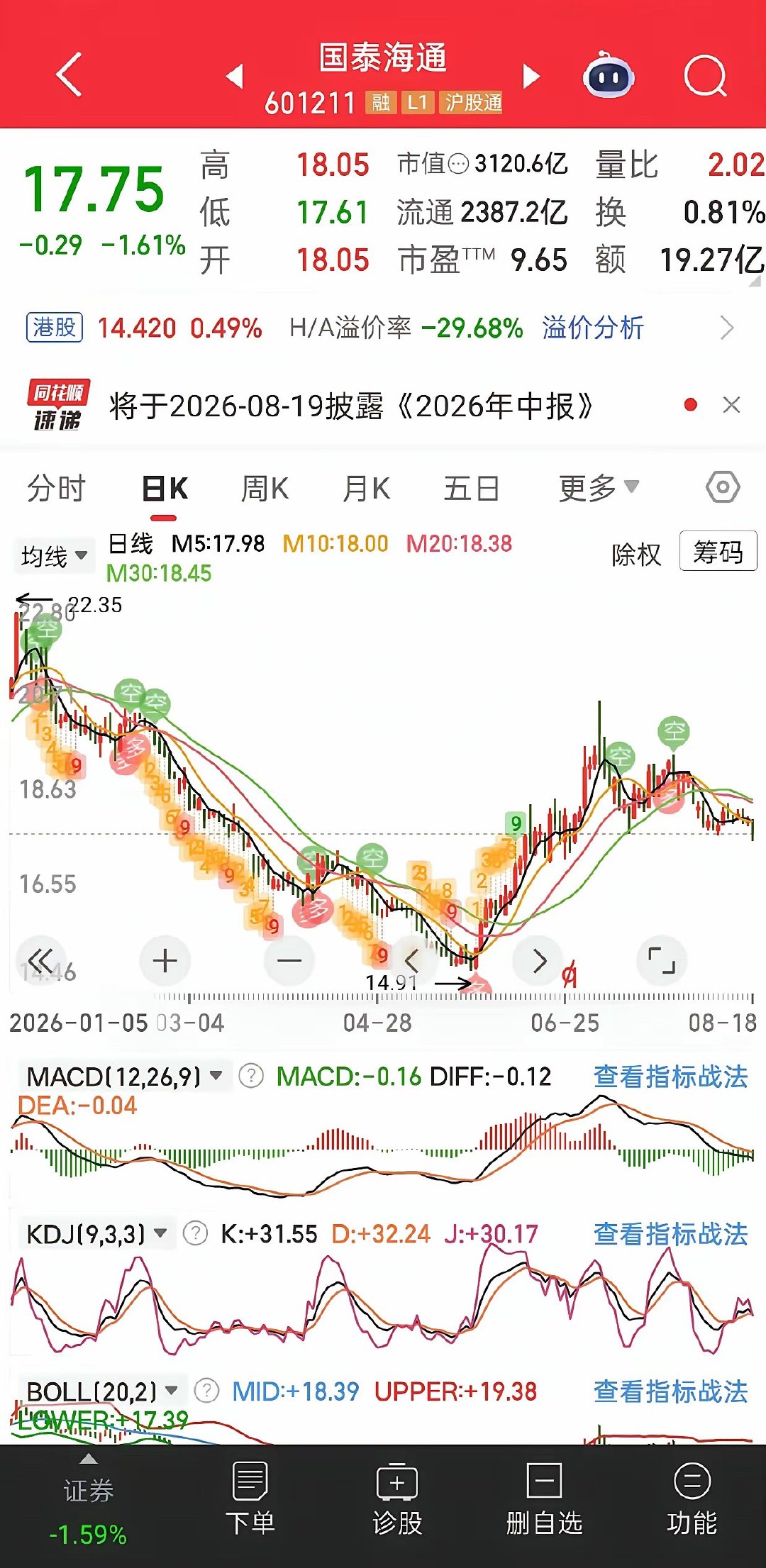
Task: Switch to the previous stock with left triangle
Action: tap(235, 76)
